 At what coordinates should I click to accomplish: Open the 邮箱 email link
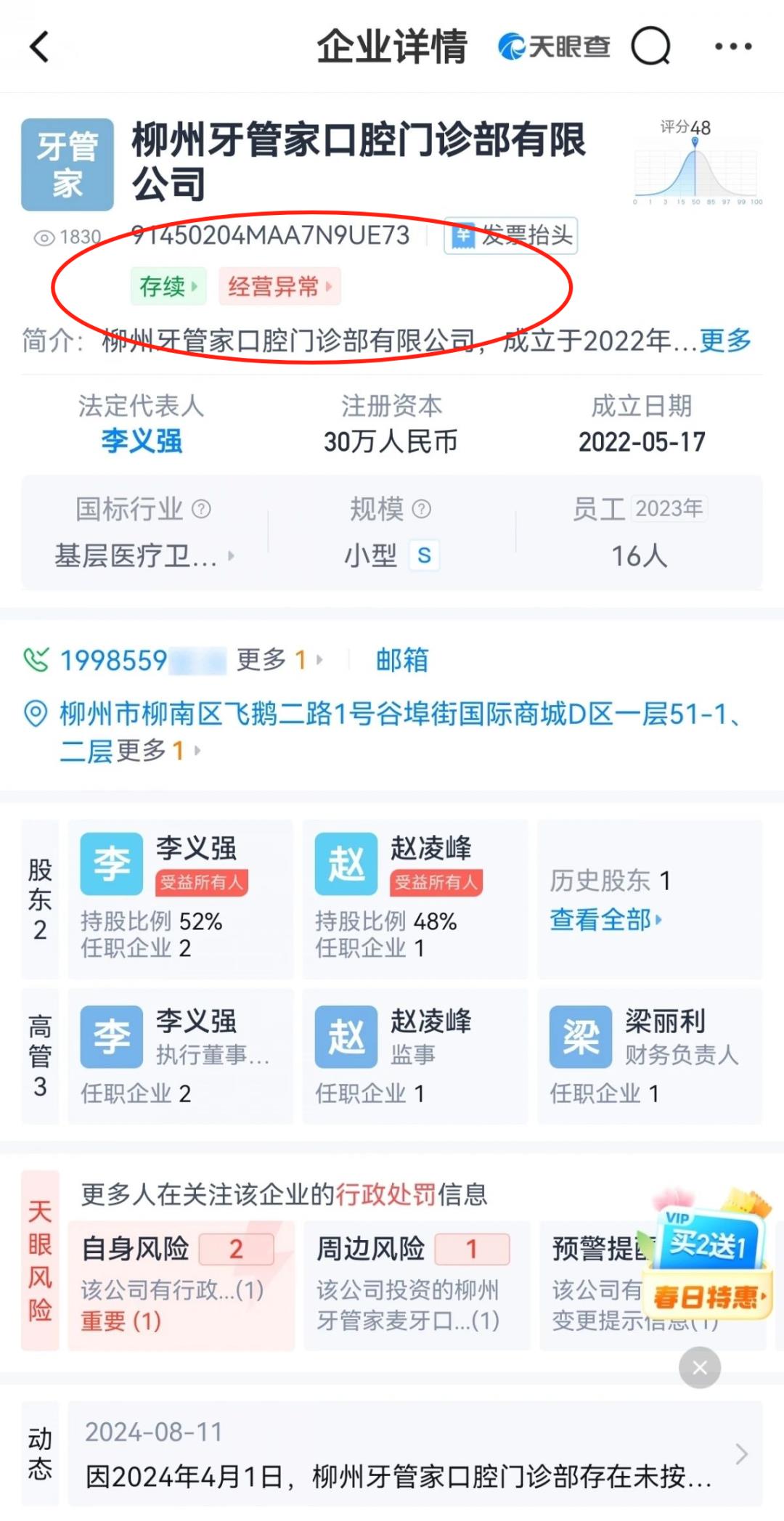[402, 660]
